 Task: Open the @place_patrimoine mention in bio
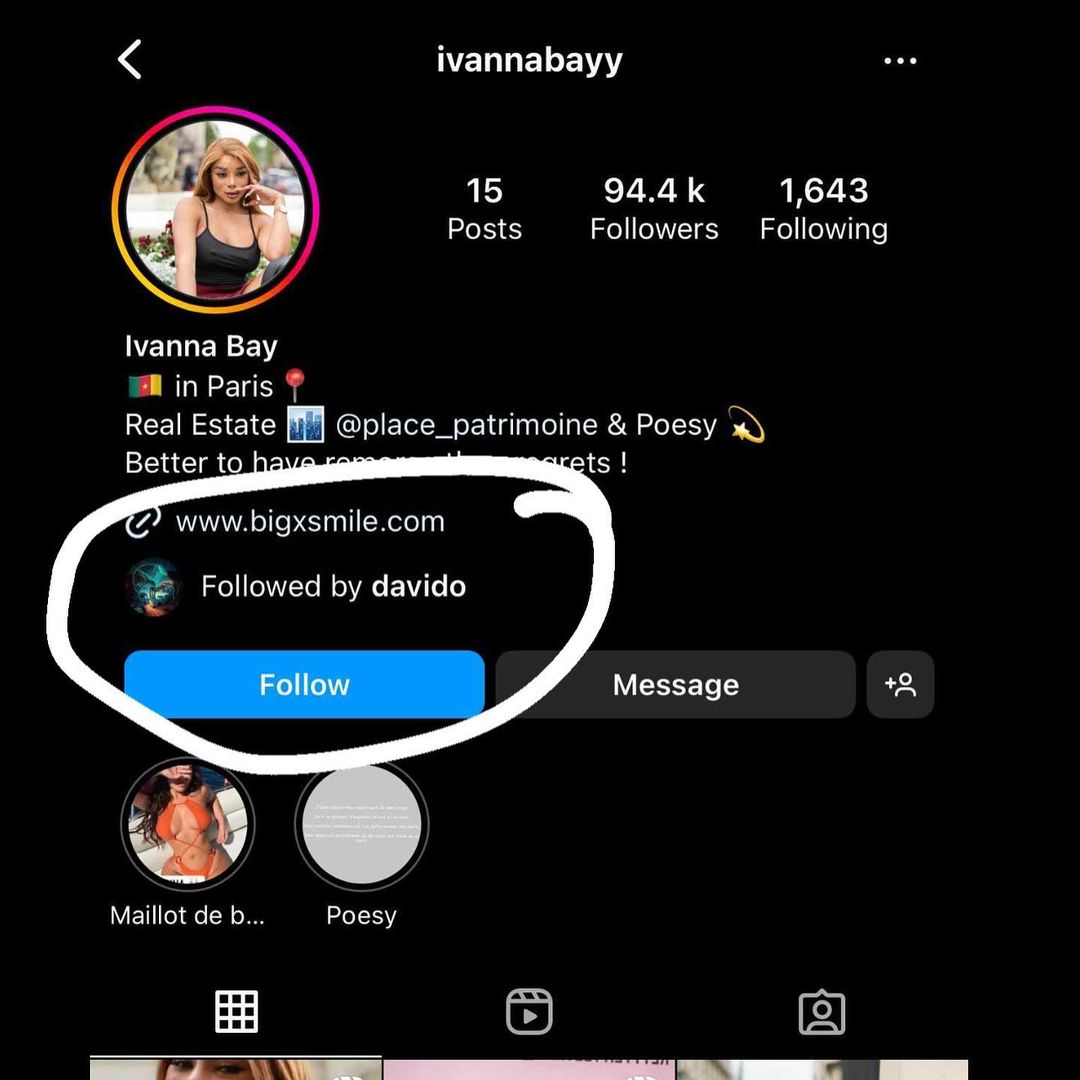coord(466,425)
